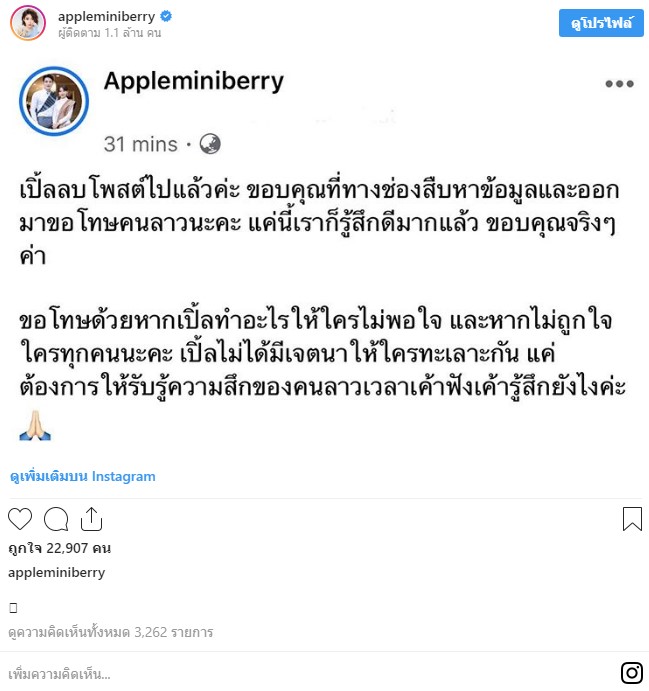Tap the comment bubble icon
Screen dimensions: 649x691
[x=56, y=519]
